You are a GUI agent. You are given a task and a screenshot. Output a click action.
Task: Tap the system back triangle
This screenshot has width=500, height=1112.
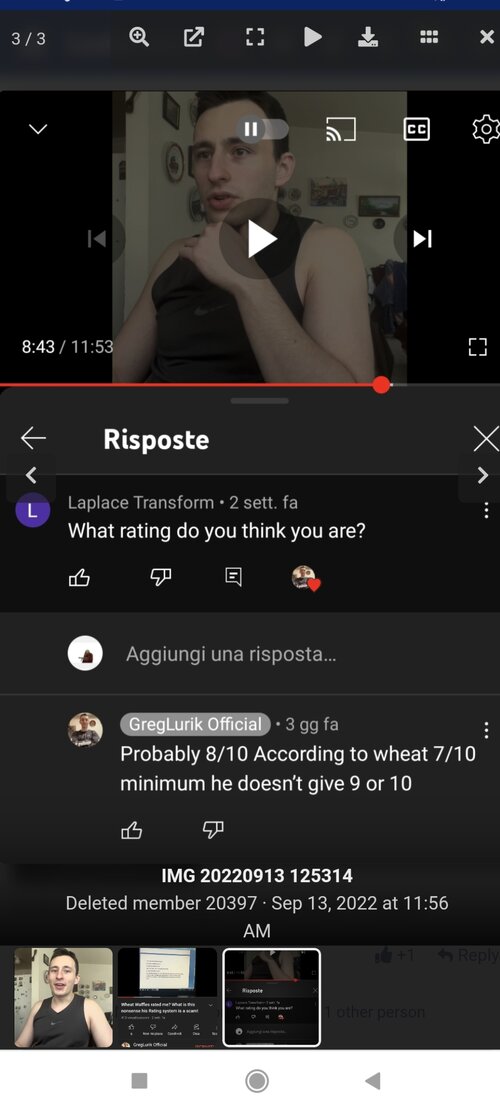372,1080
